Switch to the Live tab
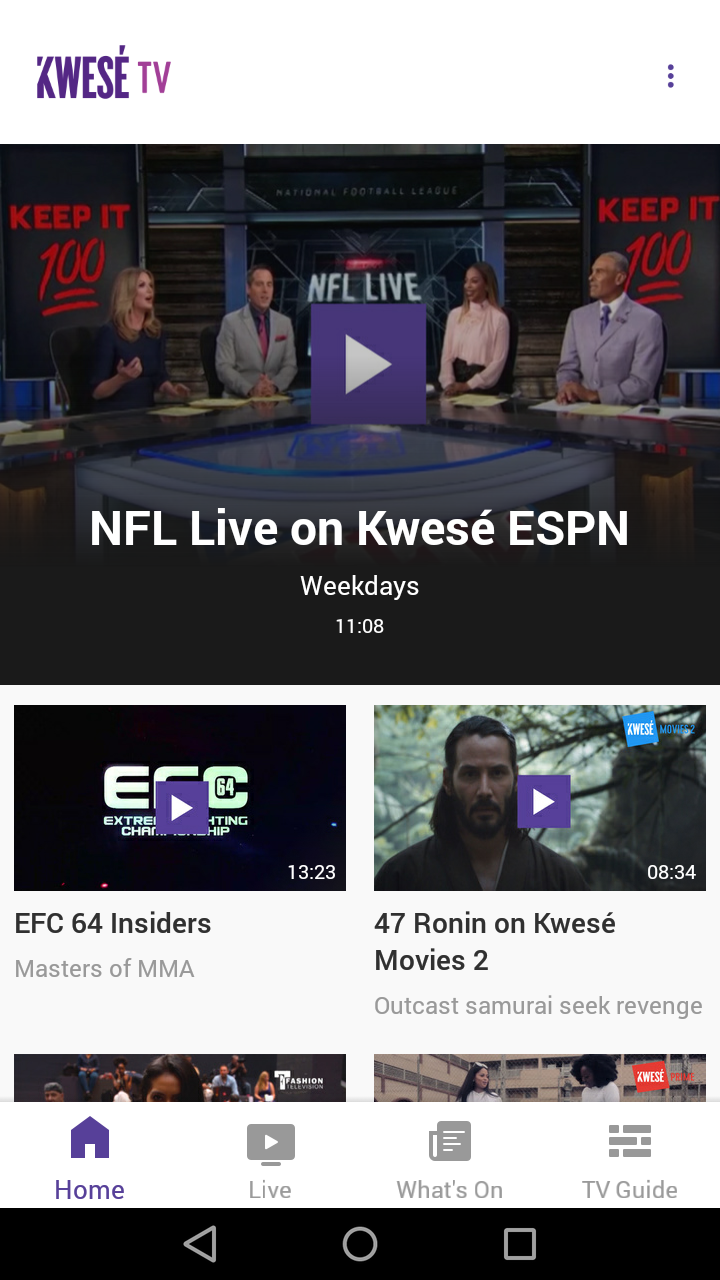 (270, 1160)
